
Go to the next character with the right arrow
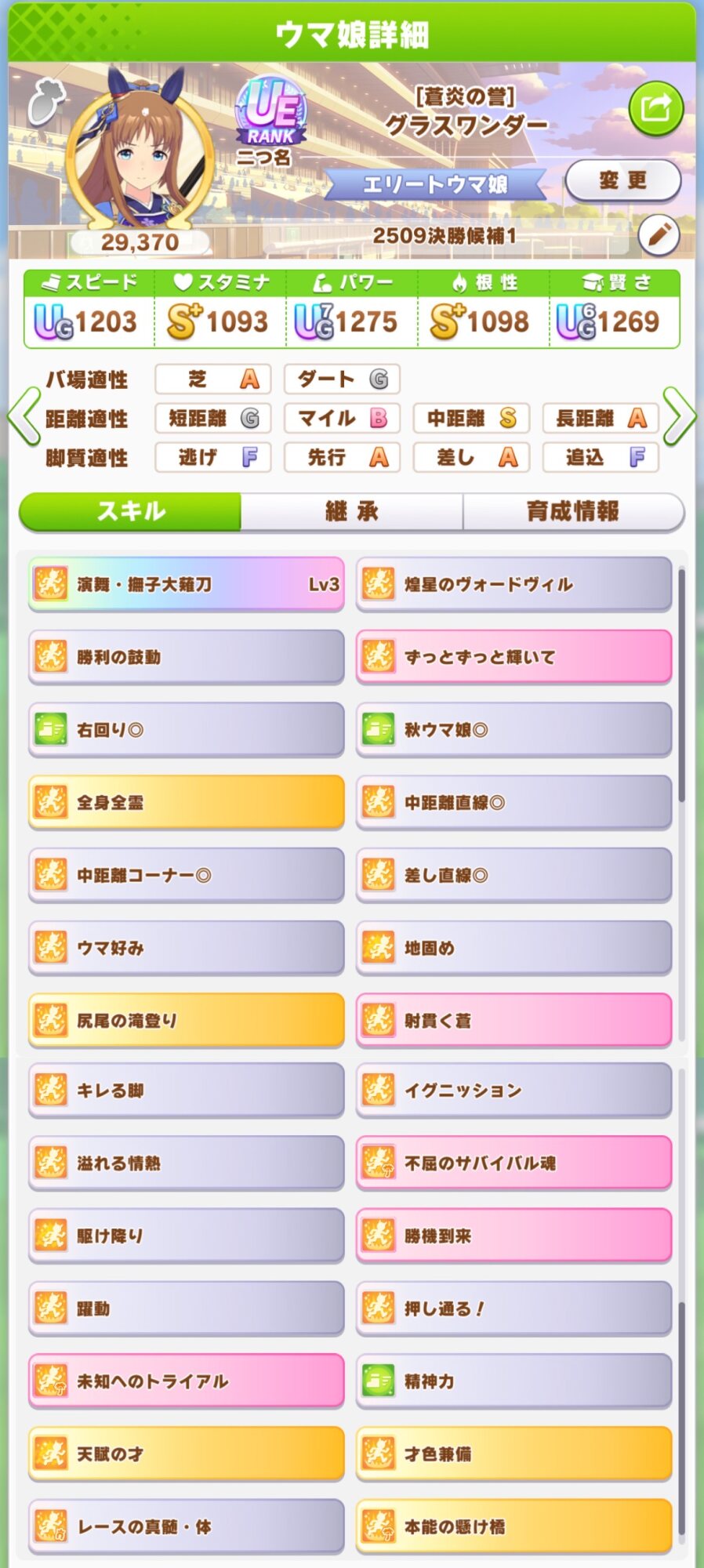point(679,416)
